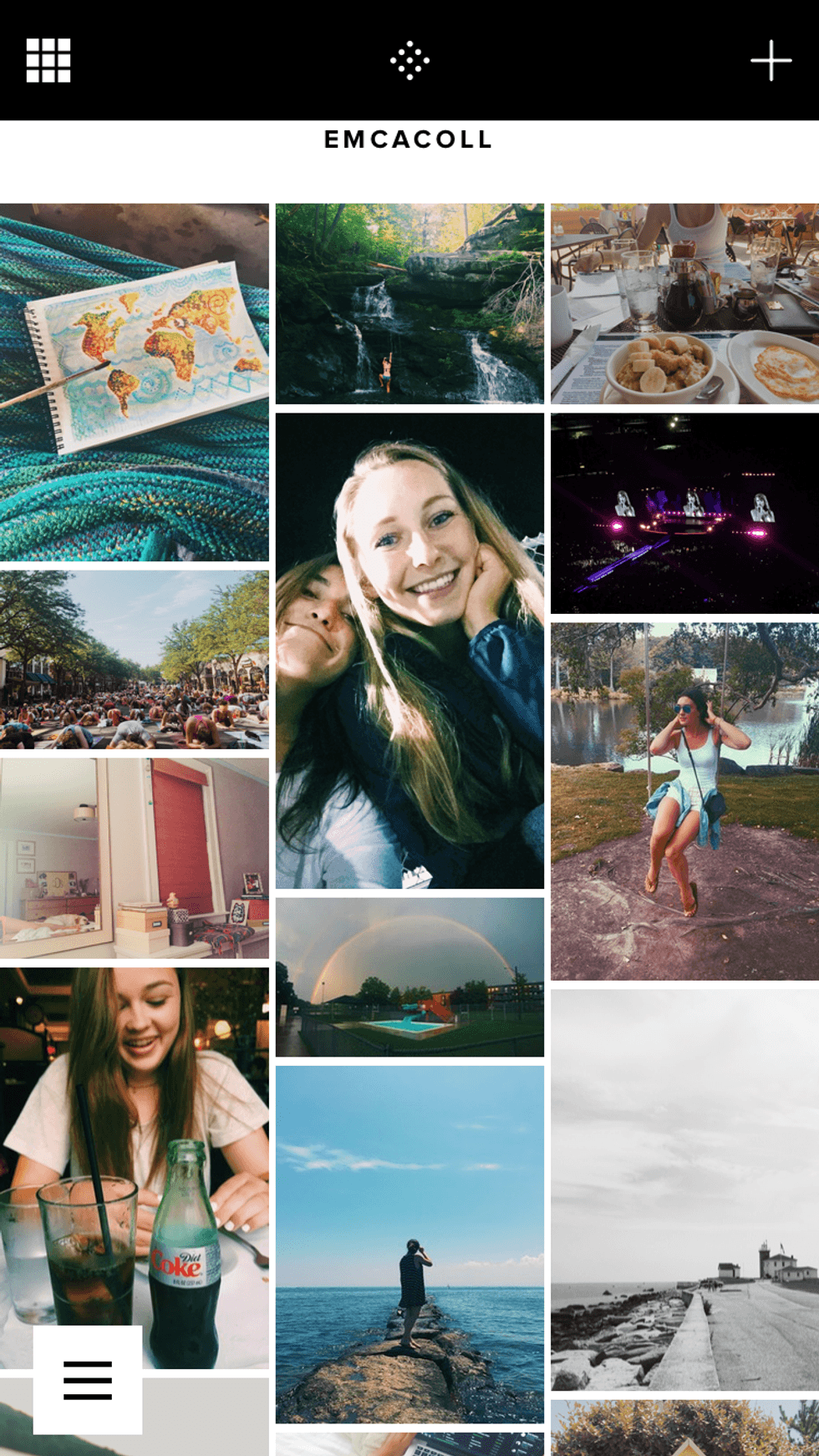Open the rainbow over pool photo
Screen dimensions: 819x1456
[x=409, y=977]
